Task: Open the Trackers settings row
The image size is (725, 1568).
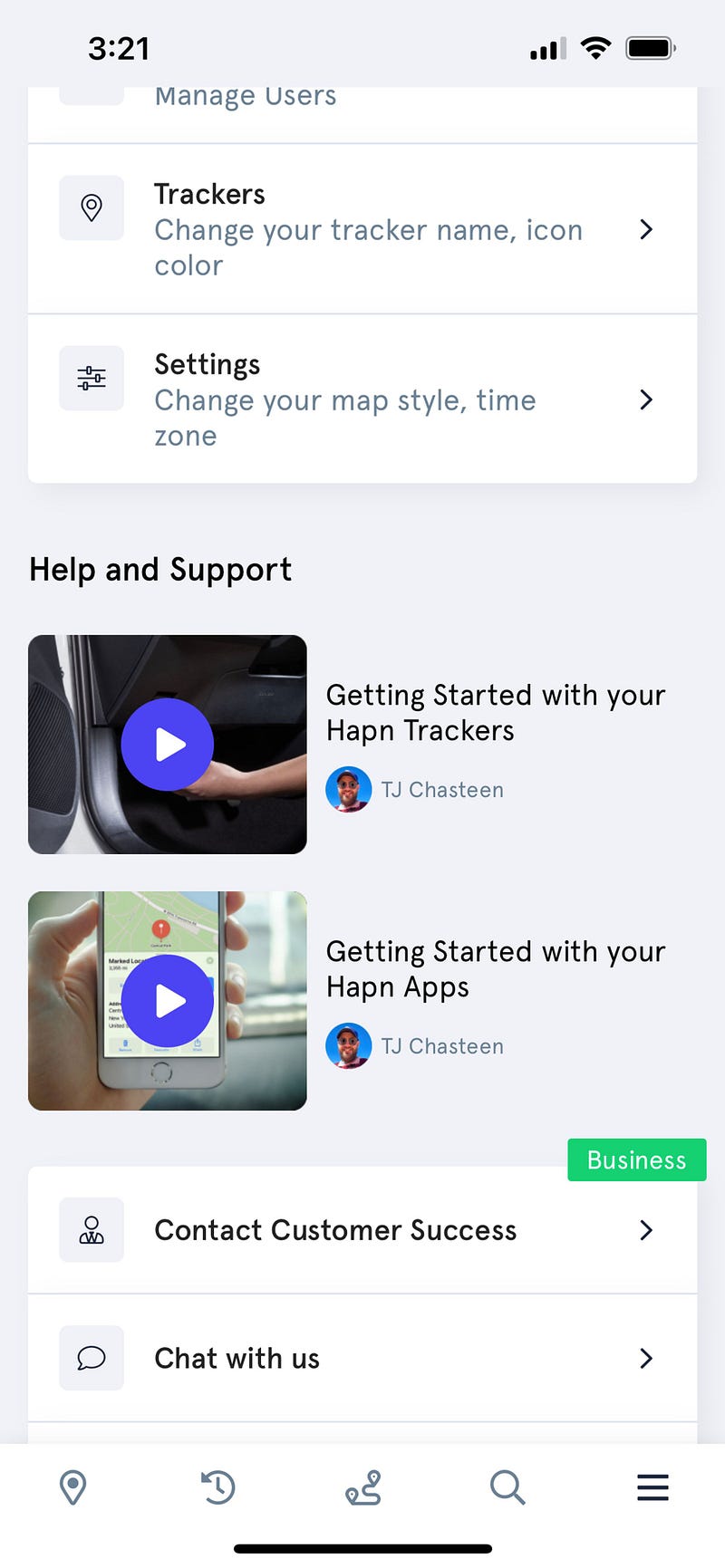Action: coord(362,229)
